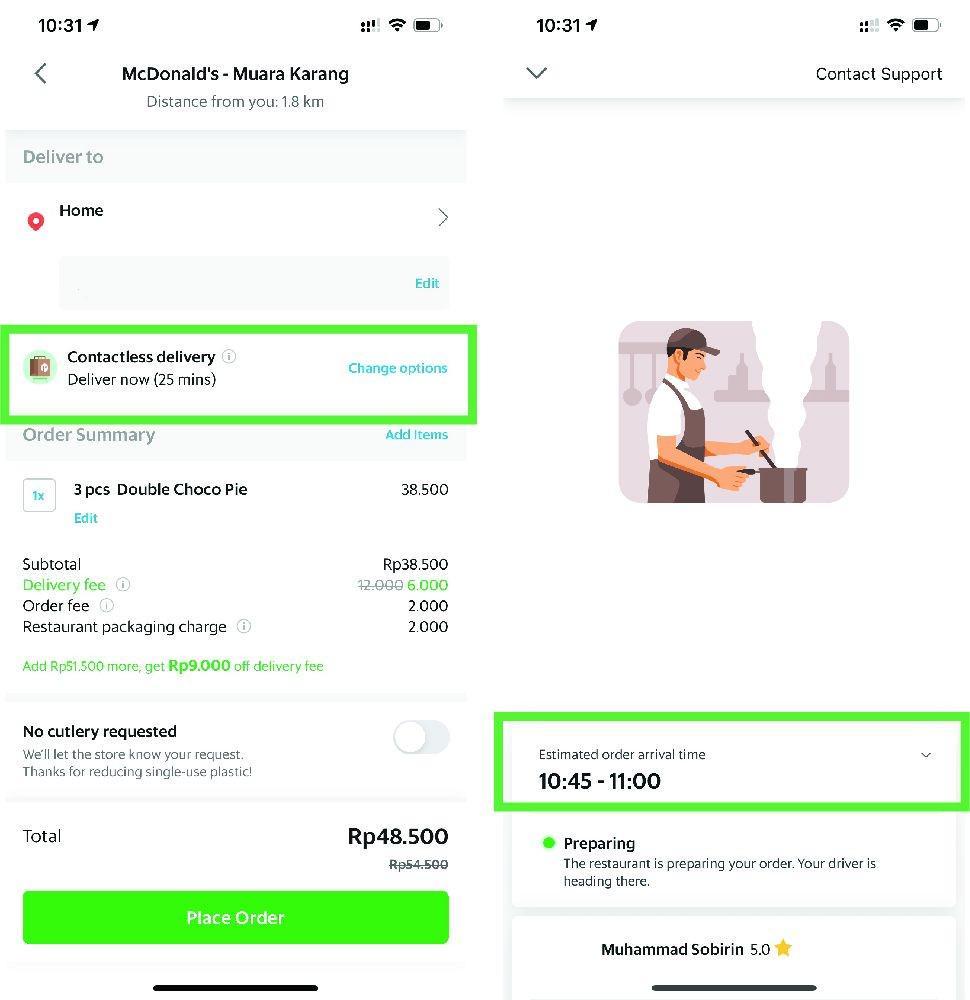
Task: Tap Change options for delivery
Action: pyautogui.click(x=397, y=368)
